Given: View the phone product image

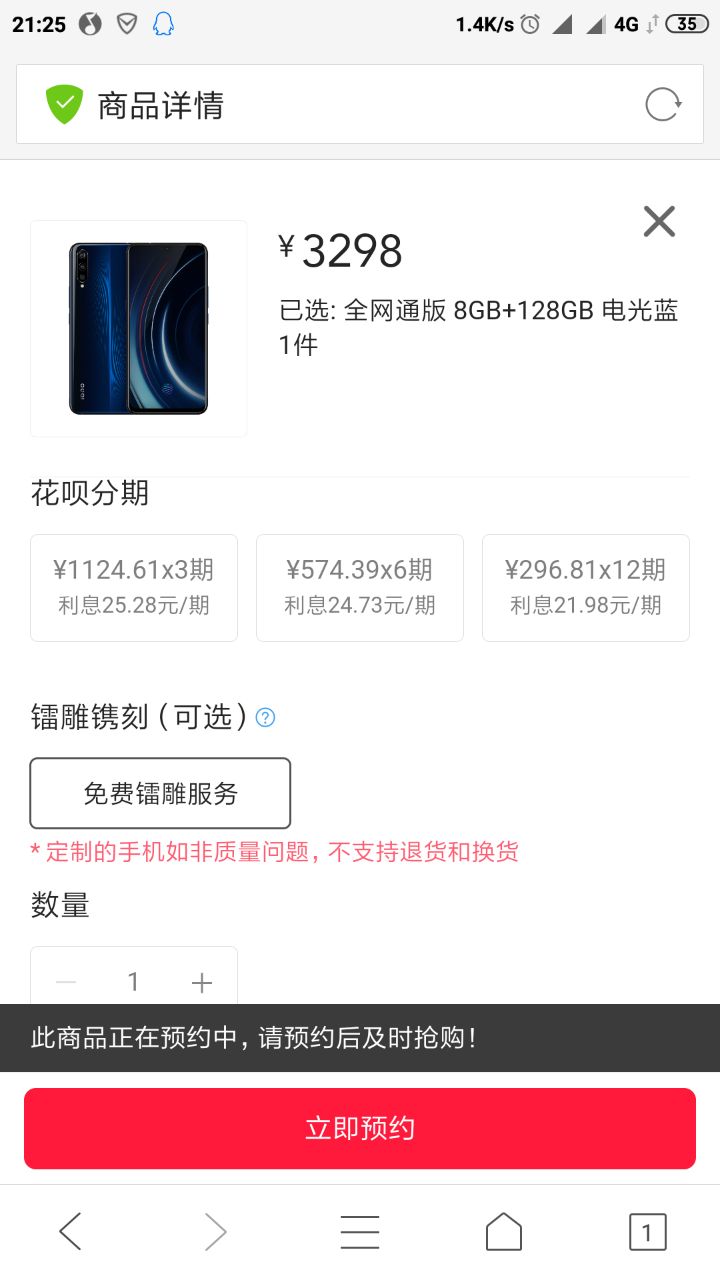Looking at the screenshot, I should point(139,328).
